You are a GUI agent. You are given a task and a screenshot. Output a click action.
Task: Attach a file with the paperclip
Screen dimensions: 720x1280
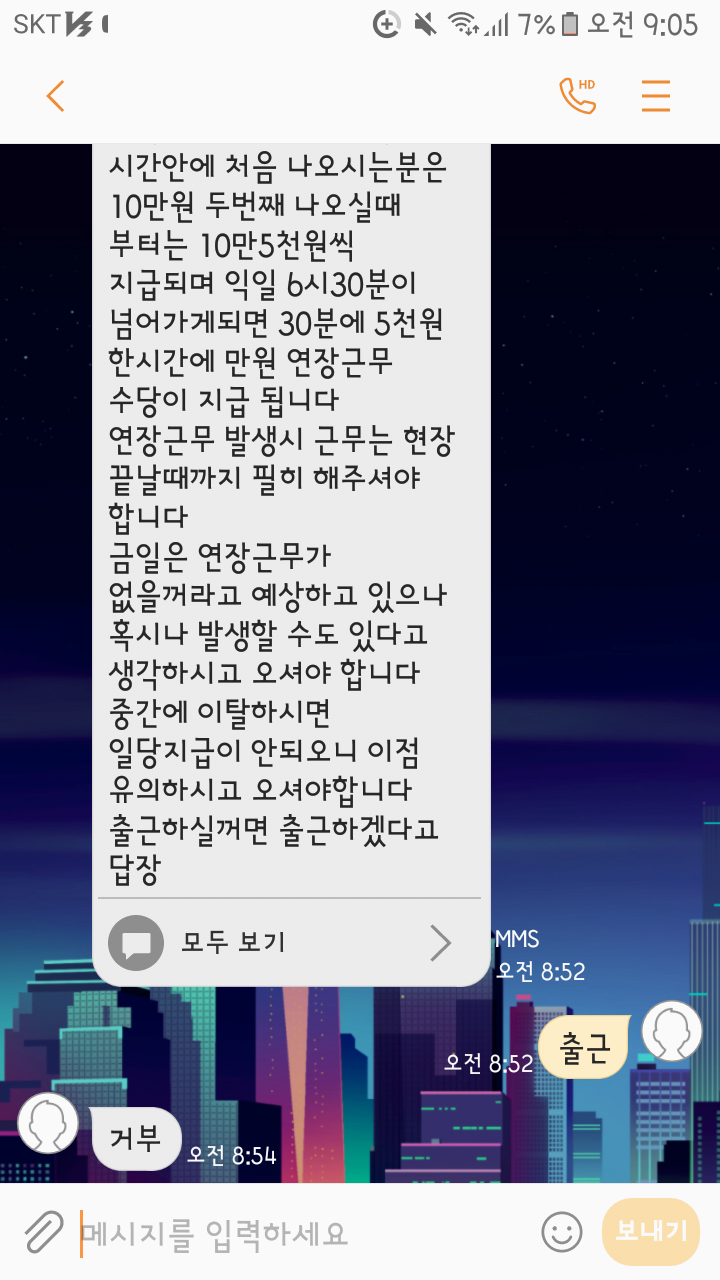(43, 1232)
